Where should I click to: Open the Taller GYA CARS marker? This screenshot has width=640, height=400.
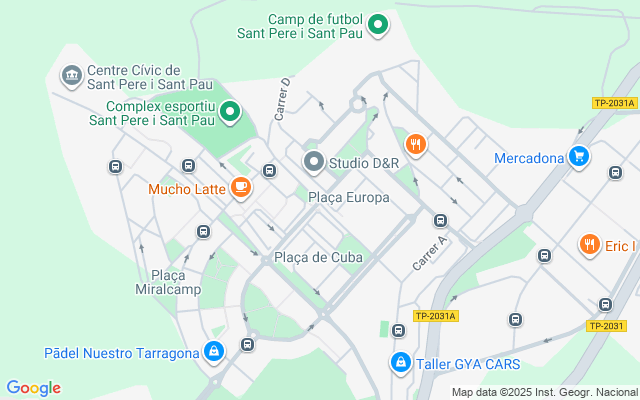(401, 363)
